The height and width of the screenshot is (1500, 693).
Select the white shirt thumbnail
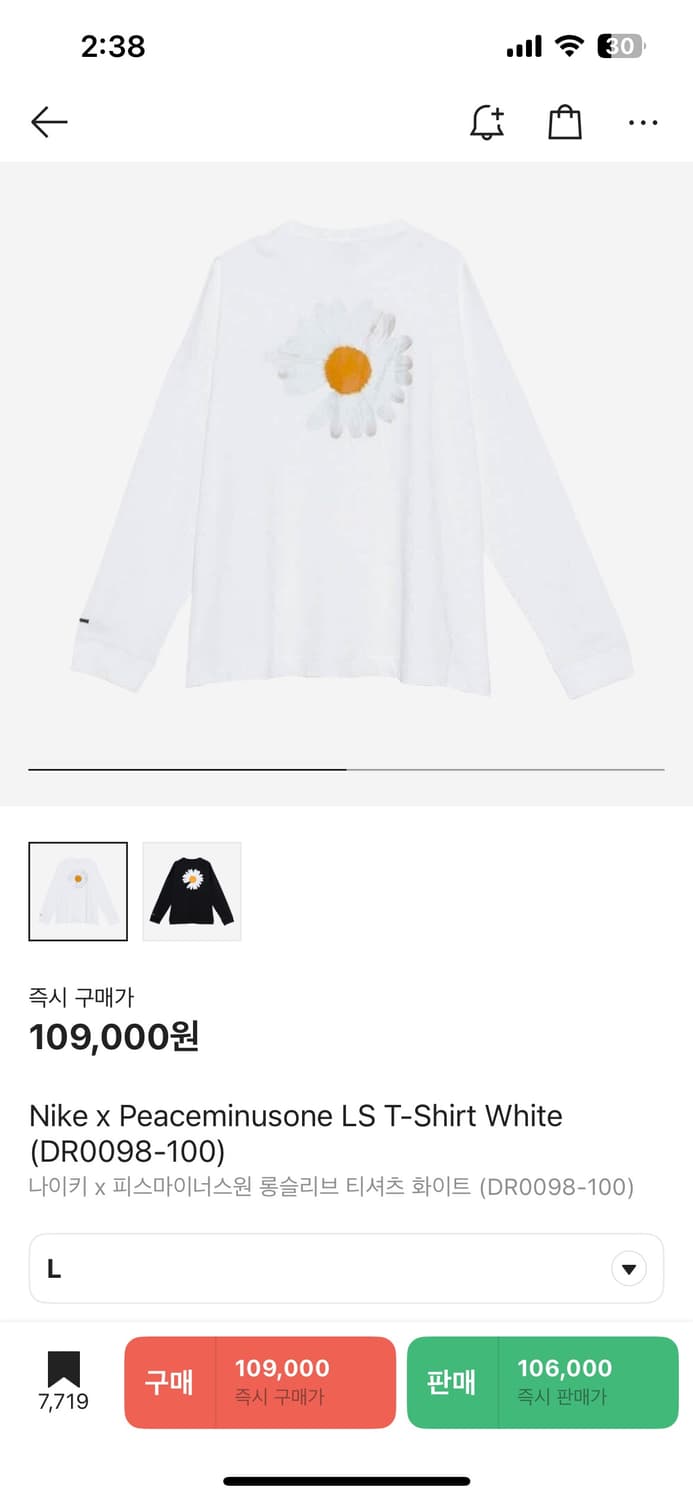(78, 891)
